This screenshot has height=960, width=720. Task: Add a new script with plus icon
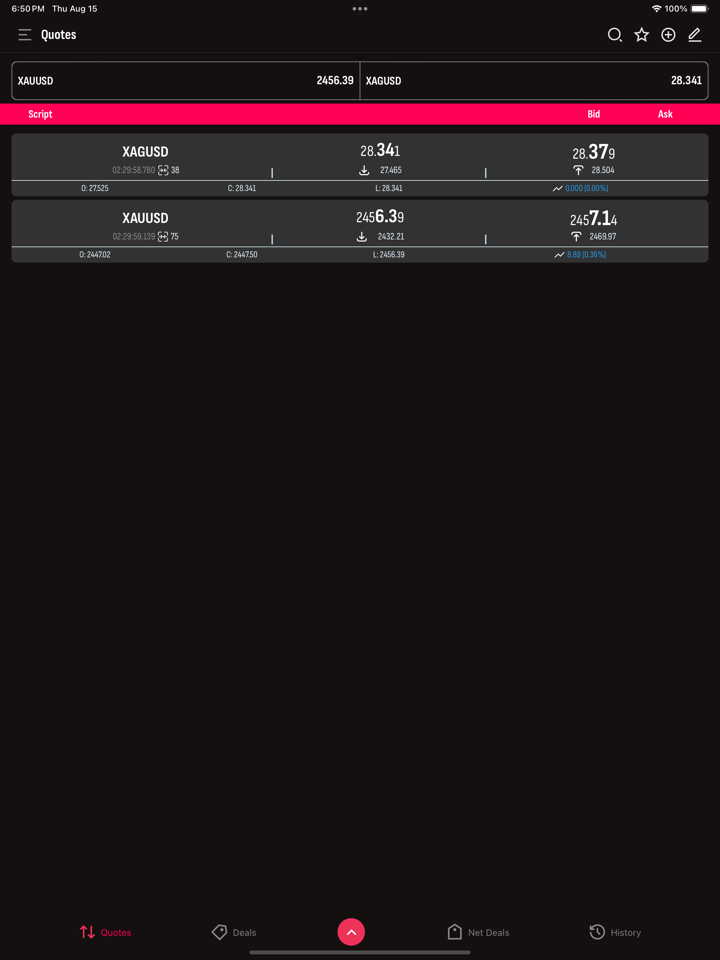pos(668,35)
